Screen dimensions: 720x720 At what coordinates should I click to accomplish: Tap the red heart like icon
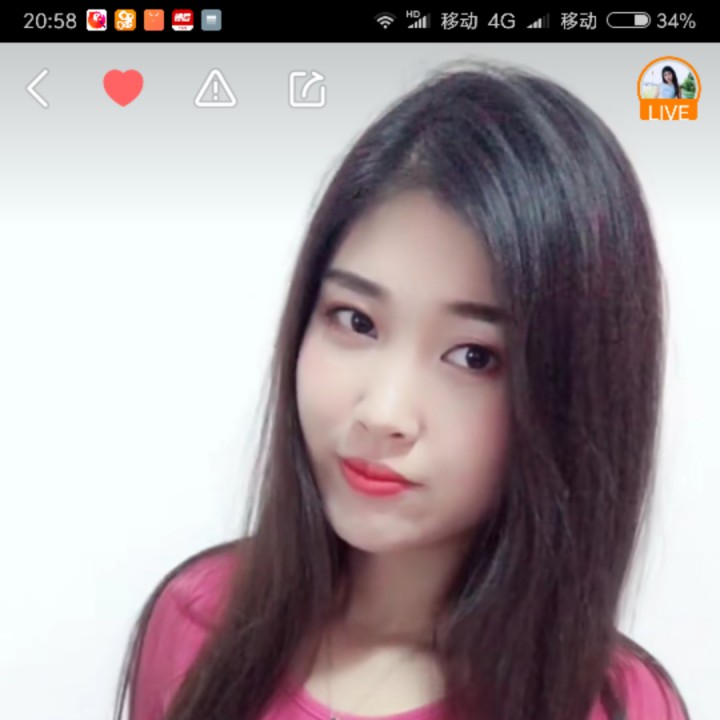point(123,88)
